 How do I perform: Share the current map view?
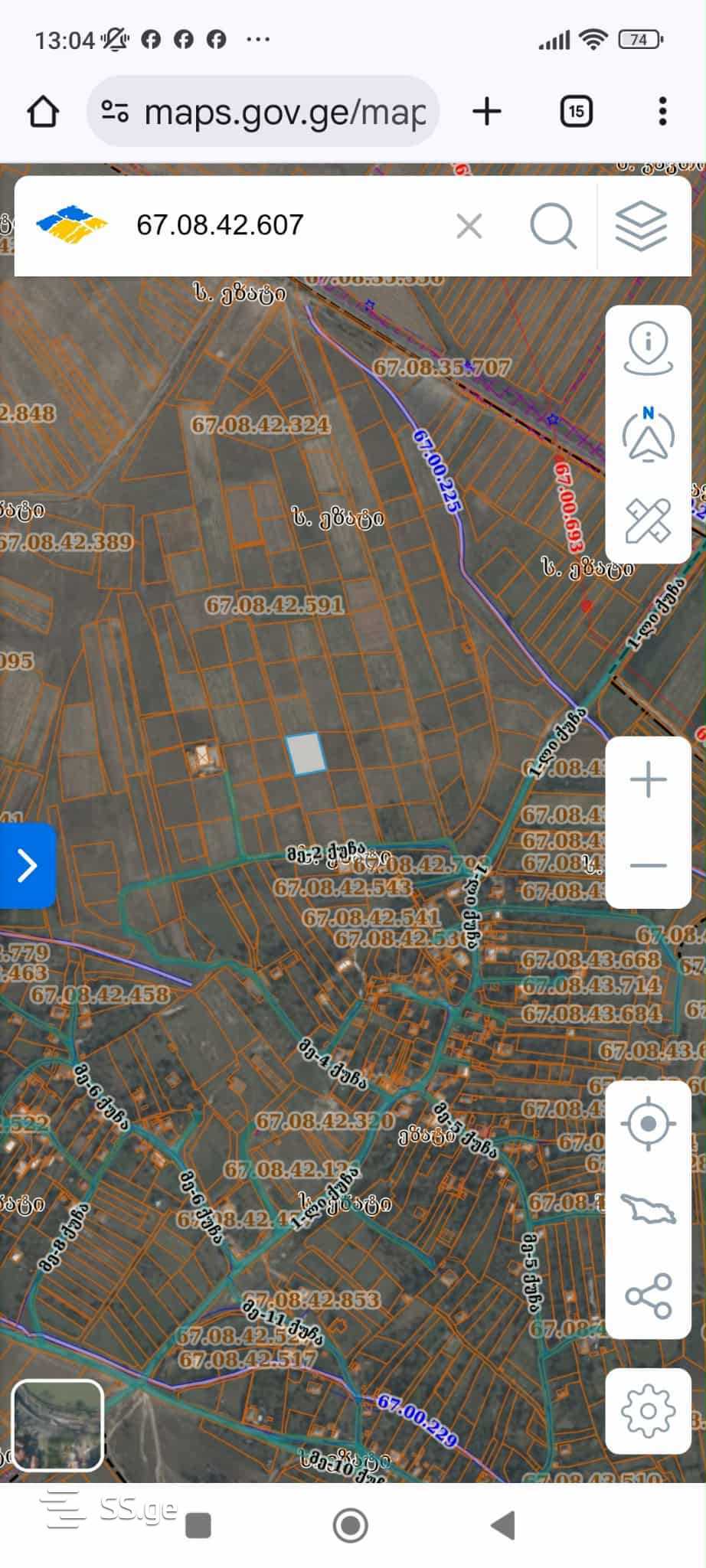[x=648, y=1296]
